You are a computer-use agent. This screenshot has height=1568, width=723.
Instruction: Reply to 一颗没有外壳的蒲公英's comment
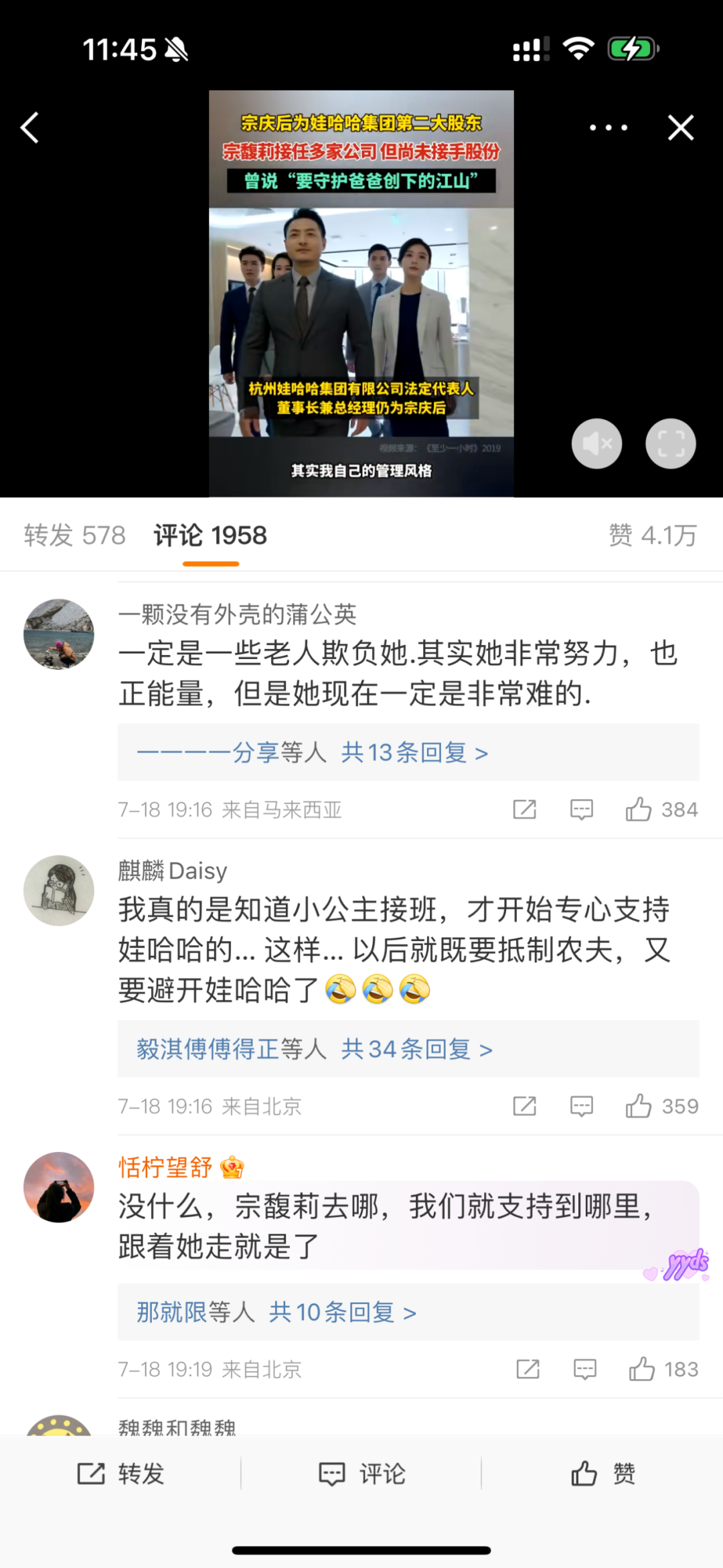coord(581,810)
